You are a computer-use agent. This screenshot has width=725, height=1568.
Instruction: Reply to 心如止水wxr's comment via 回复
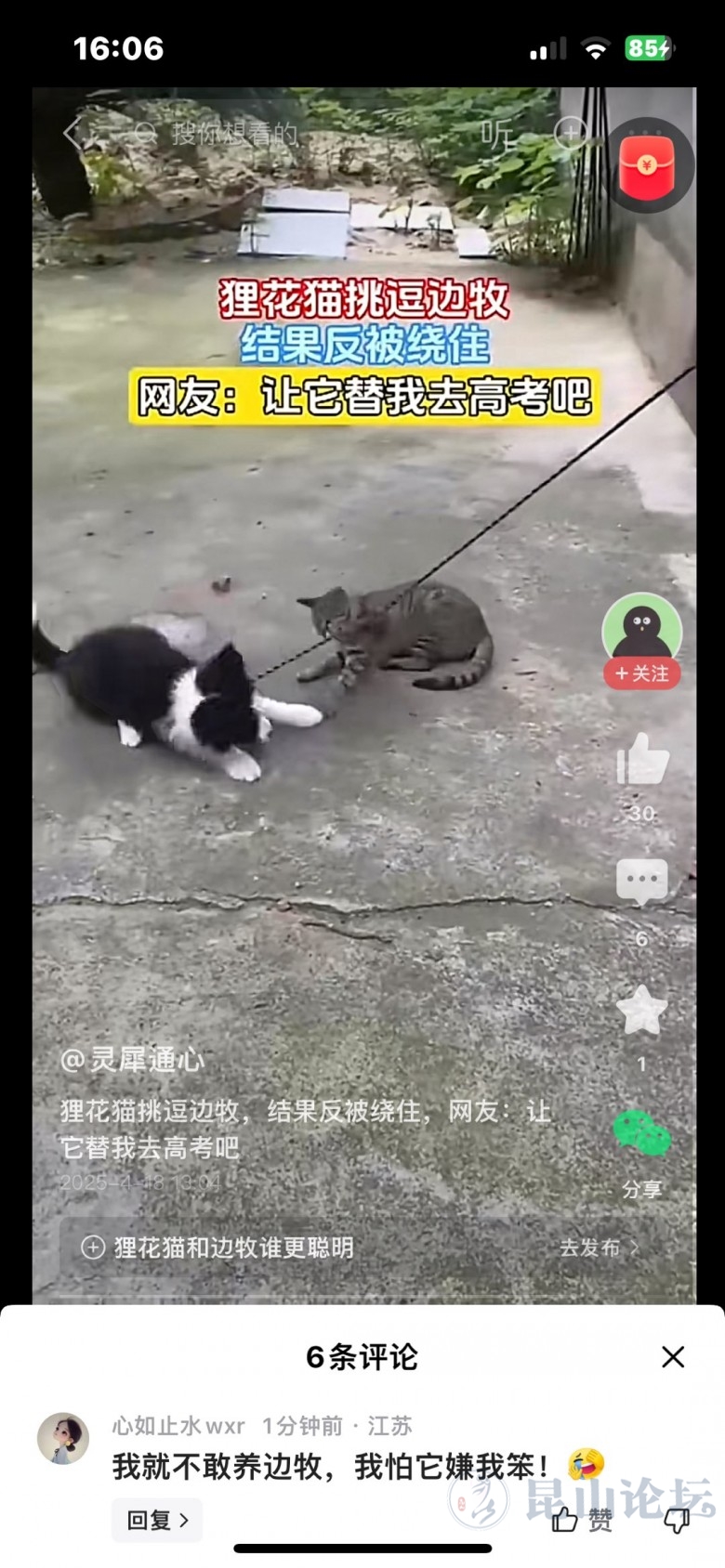[x=157, y=1520]
